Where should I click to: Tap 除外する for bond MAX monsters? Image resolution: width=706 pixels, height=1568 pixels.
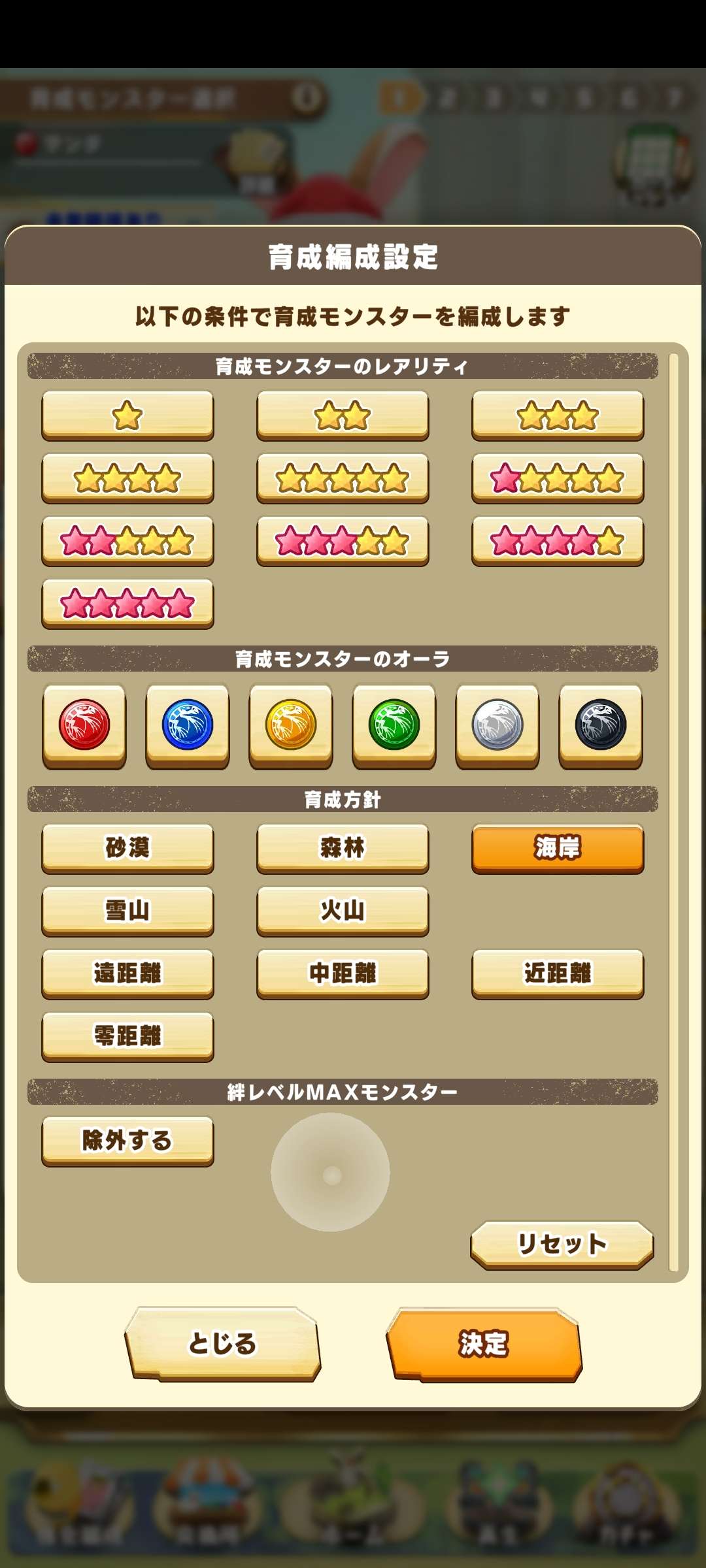click(x=127, y=1141)
